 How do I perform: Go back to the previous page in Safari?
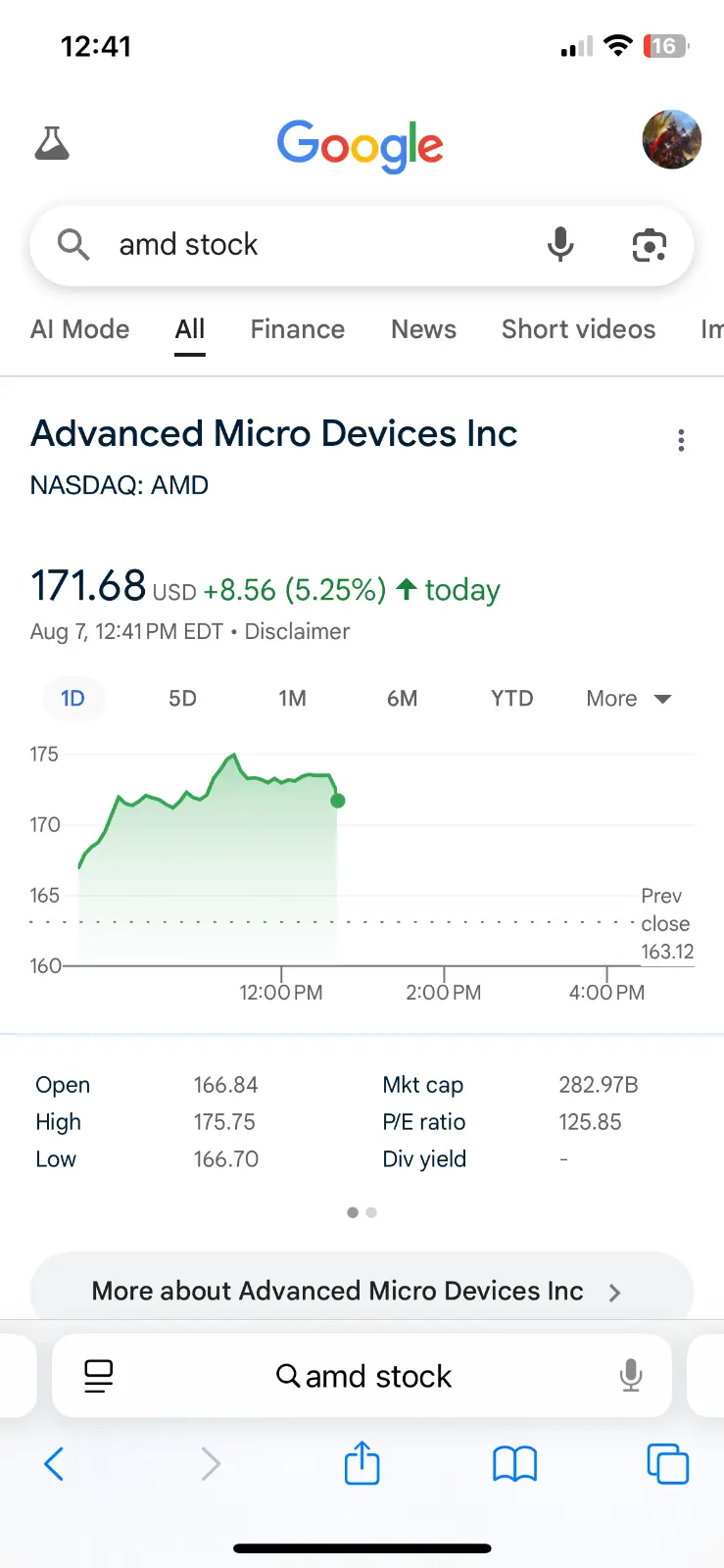(55, 1464)
